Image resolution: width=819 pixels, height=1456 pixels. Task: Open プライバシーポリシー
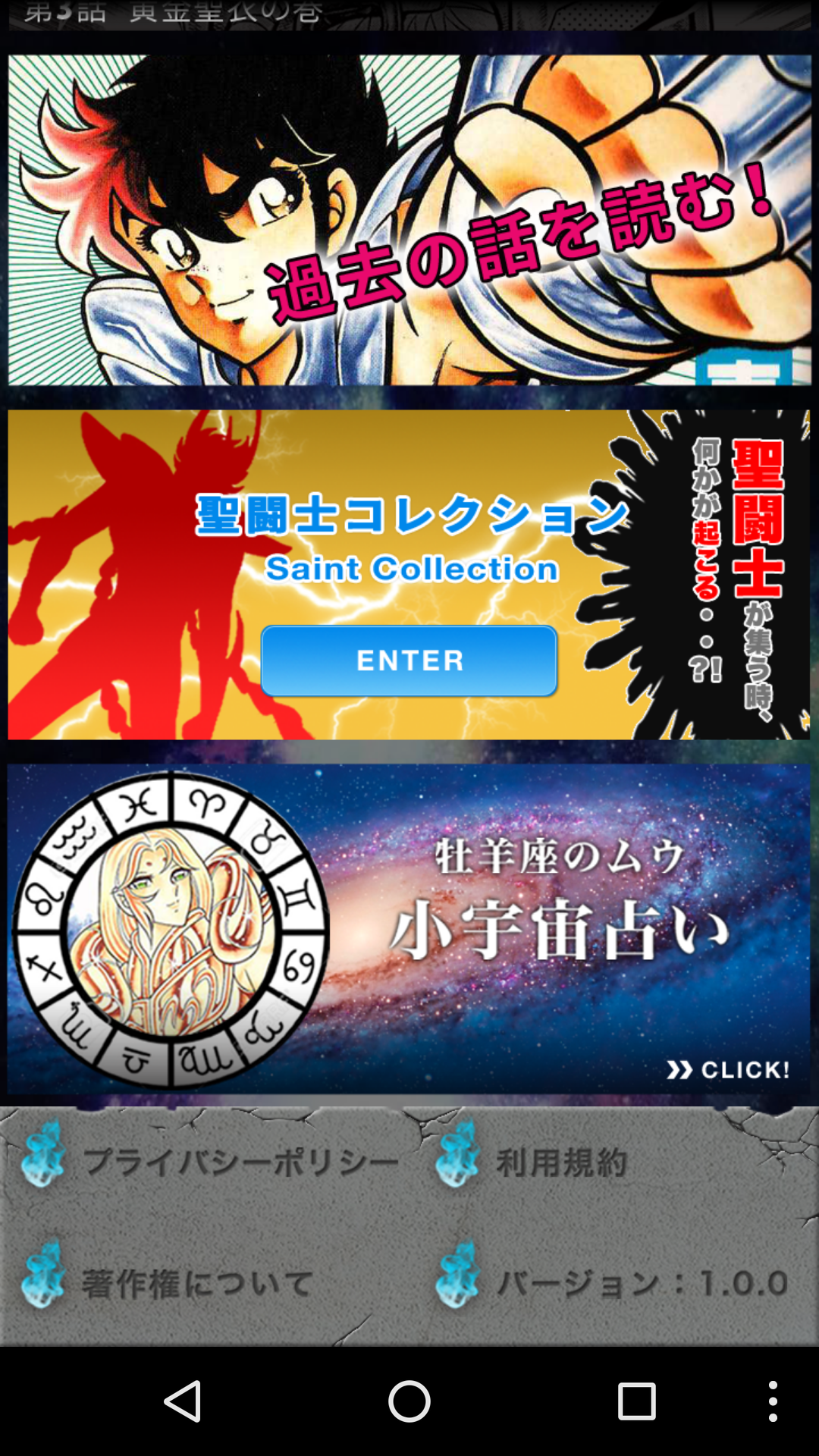point(210,1160)
